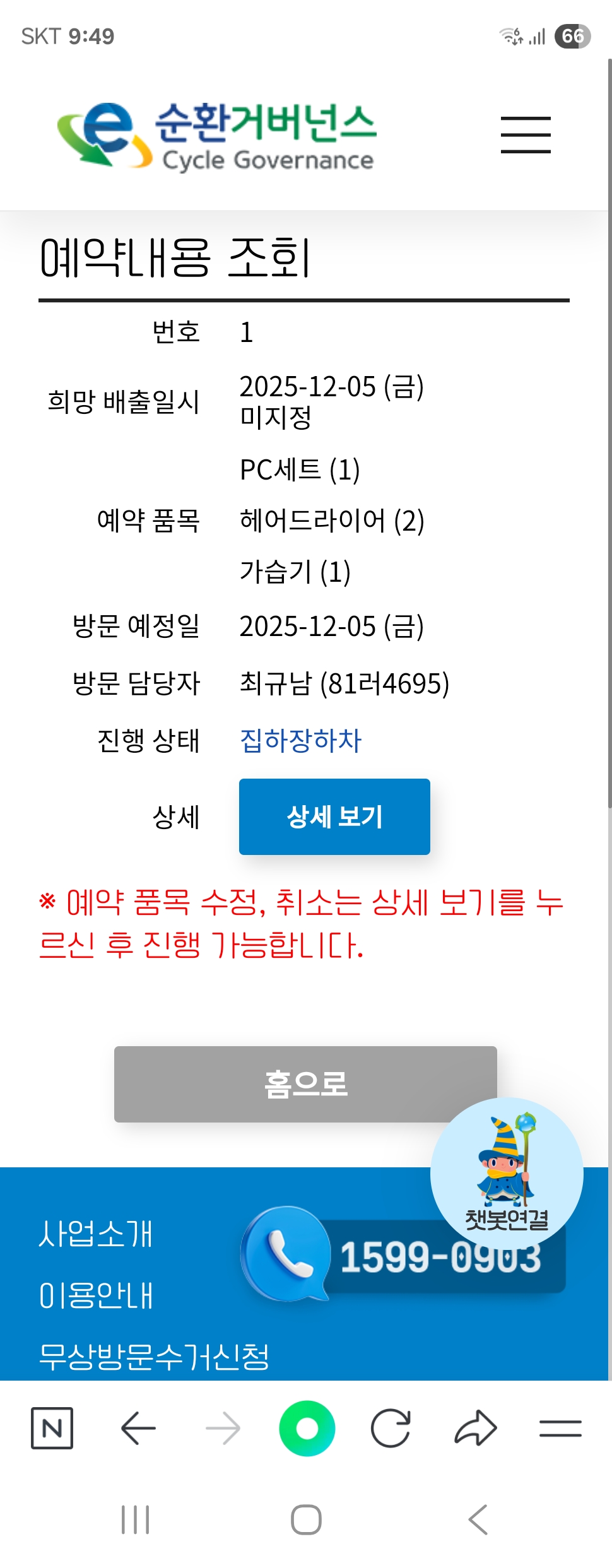Open the 이용안내 link
This screenshot has width=612, height=1568.
(95, 1295)
